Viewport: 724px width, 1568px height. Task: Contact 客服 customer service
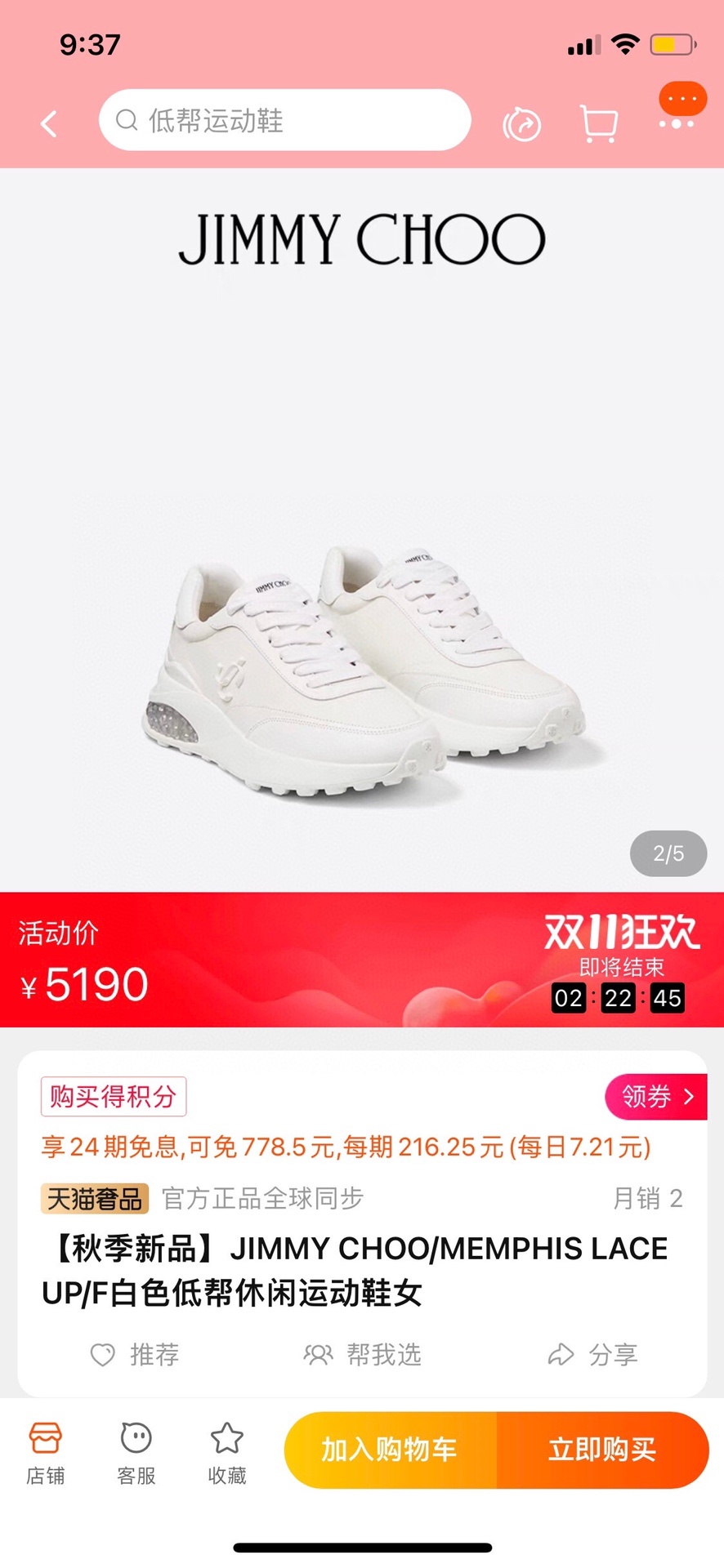click(136, 1452)
